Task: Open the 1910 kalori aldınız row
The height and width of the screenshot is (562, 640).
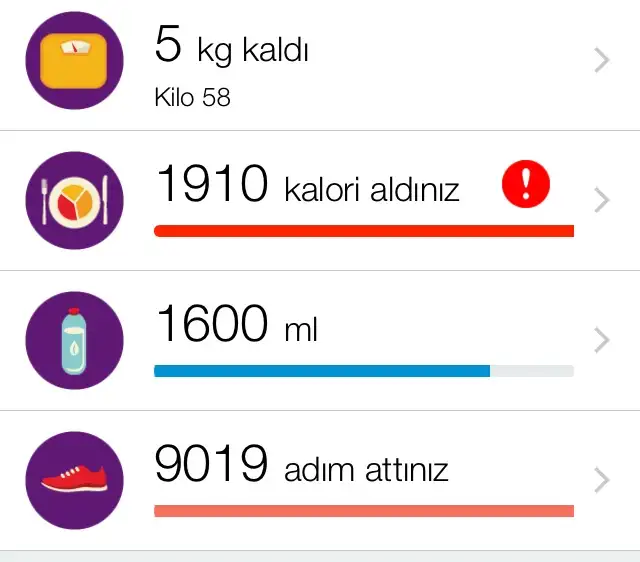Action: [x=320, y=200]
